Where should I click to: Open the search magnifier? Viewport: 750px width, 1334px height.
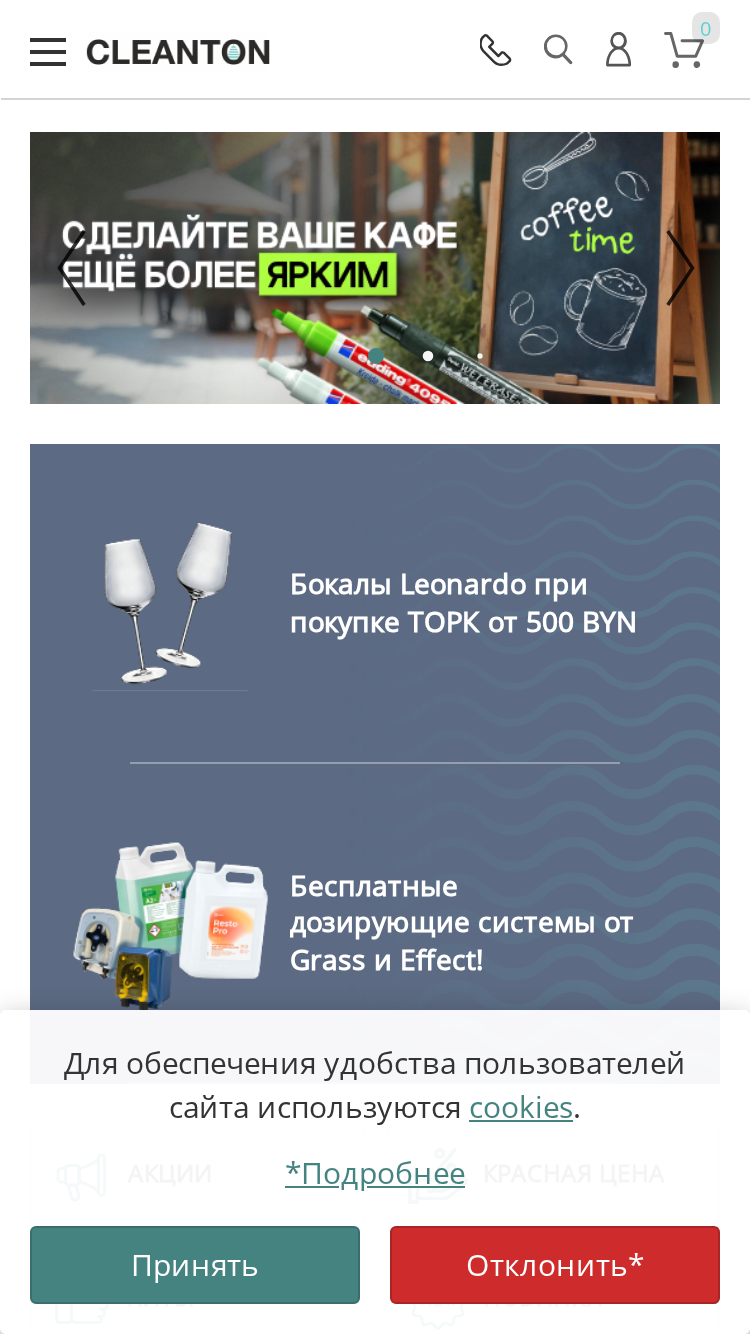pos(558,49)
